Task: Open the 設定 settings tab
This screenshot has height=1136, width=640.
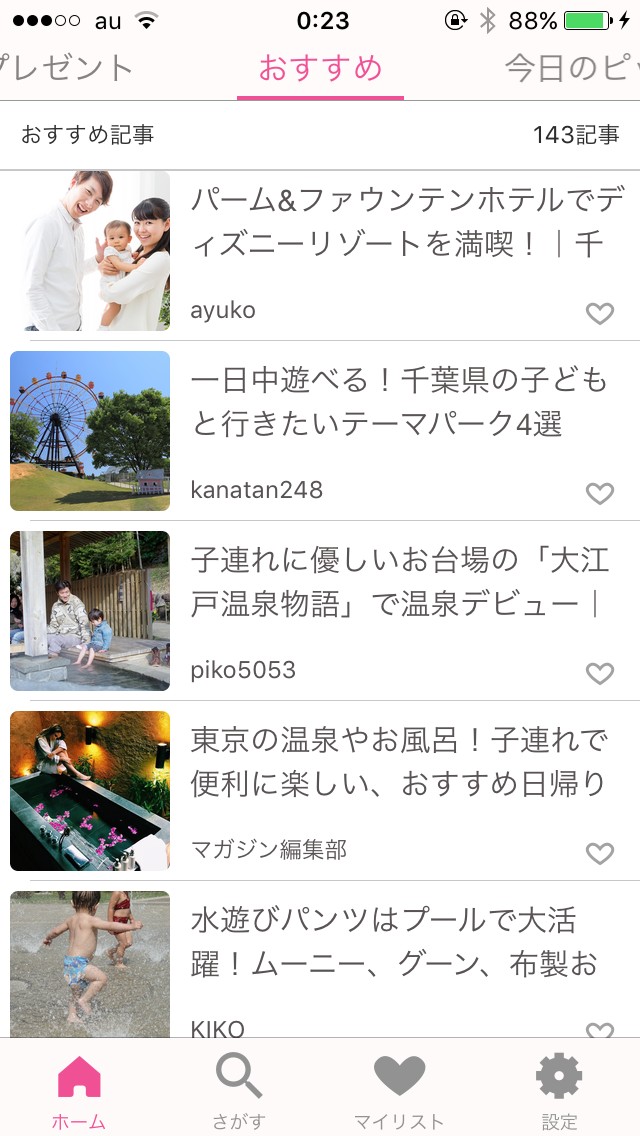Action: pyautogui.click(x=559, y=1090)
